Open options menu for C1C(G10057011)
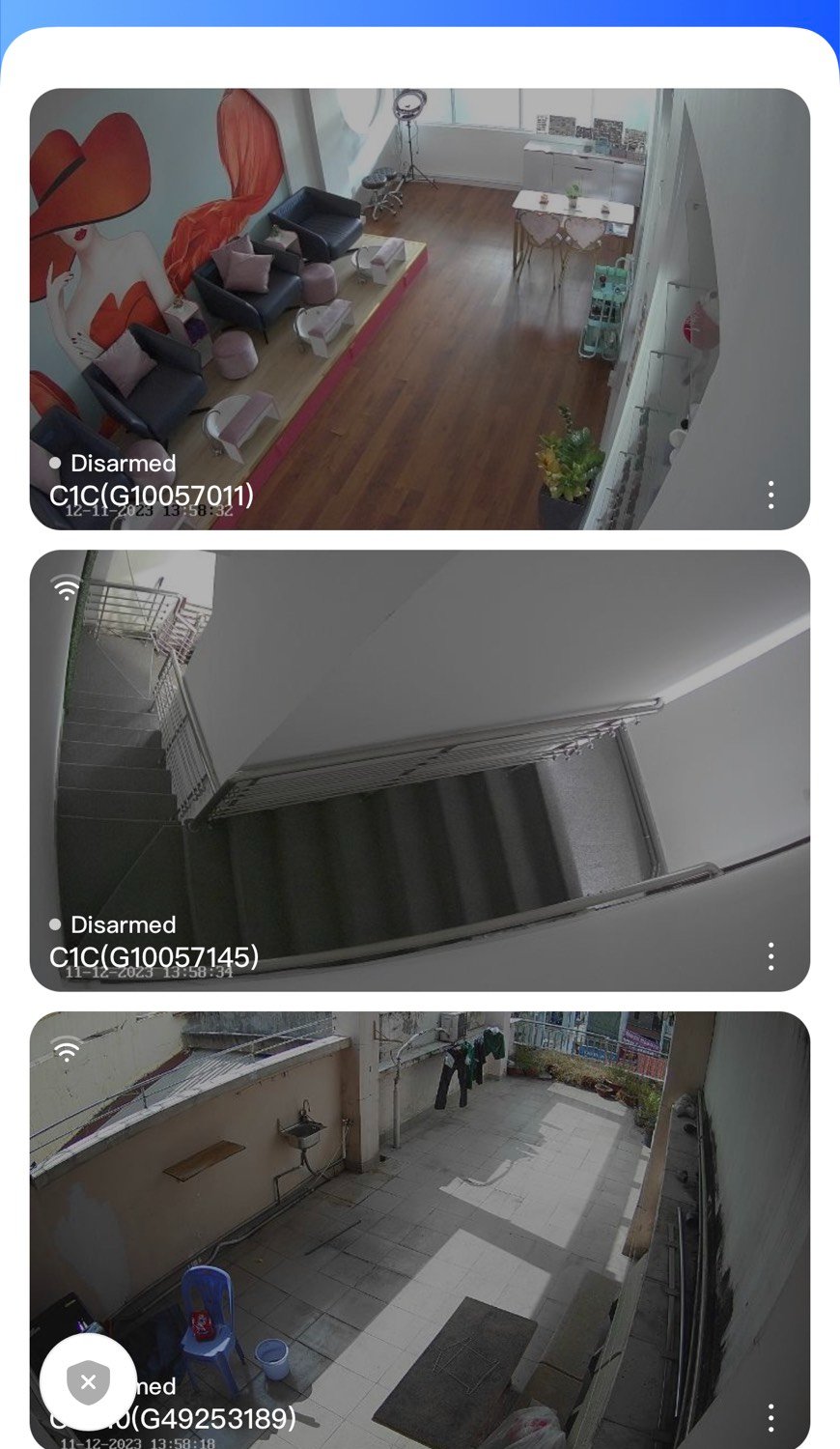Viewport: 840px width, 1449px height. coord(770,495)
